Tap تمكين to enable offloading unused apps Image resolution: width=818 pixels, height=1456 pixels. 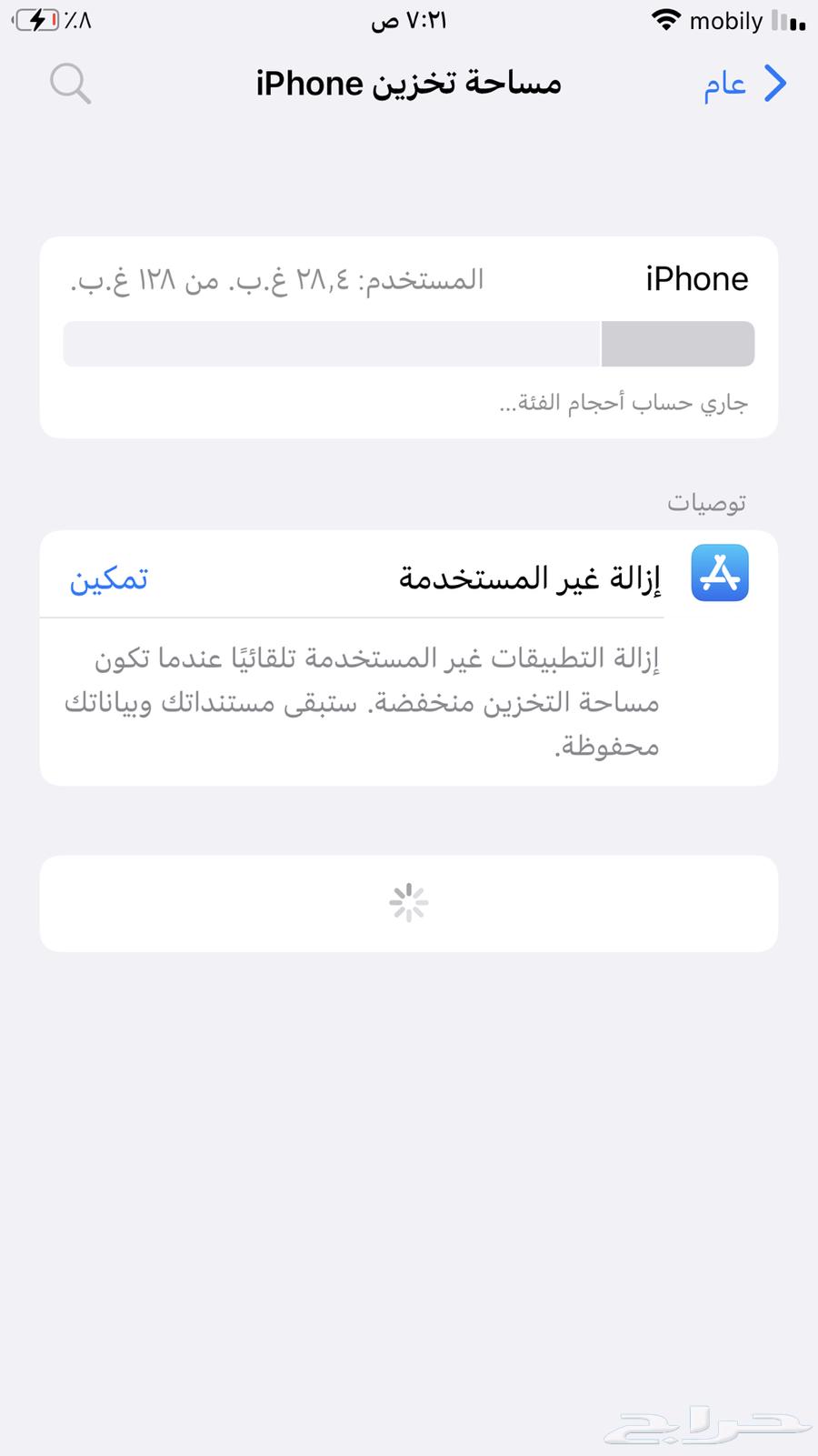tap(109, 578)
